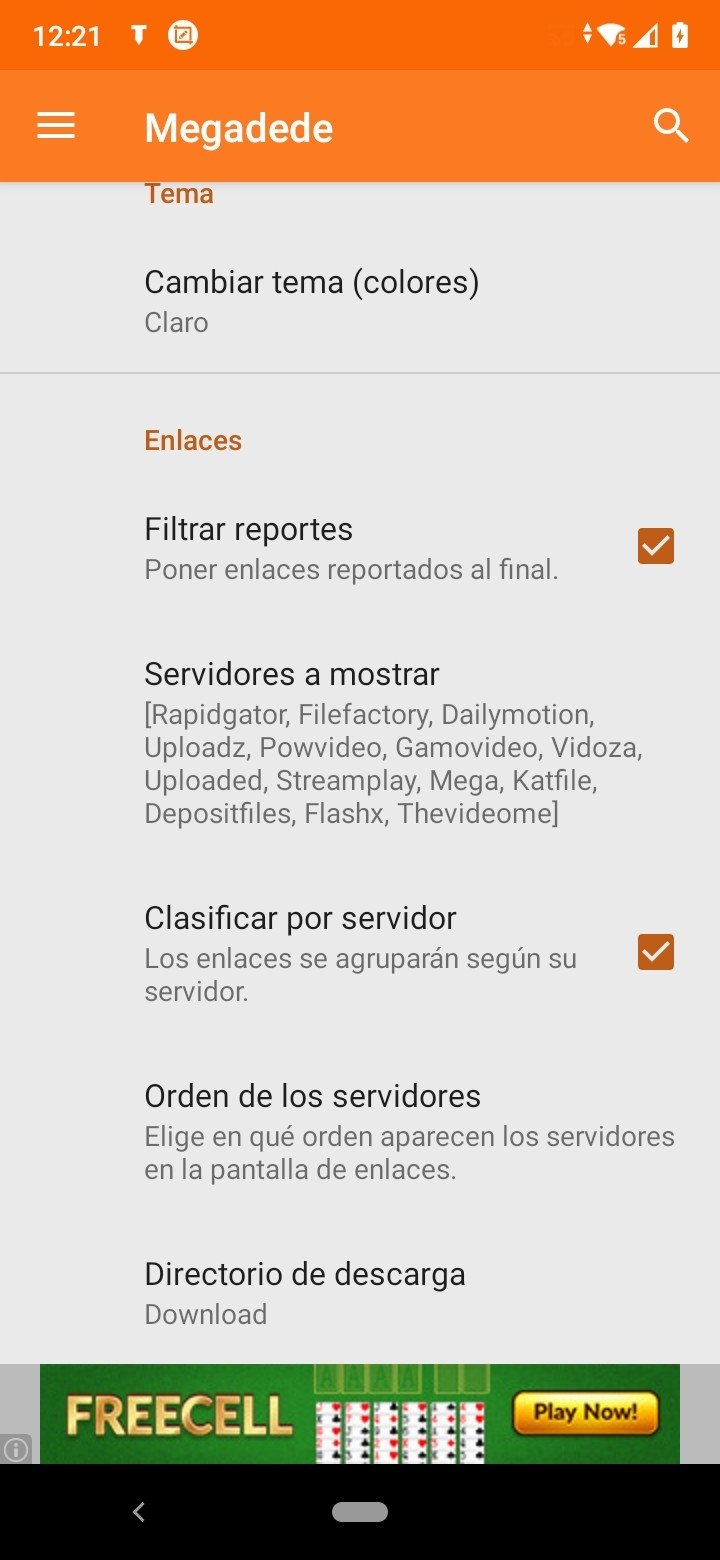
Task: Go back with the system back arrow
Action: pyautogui.click(x=139, y=1513)
